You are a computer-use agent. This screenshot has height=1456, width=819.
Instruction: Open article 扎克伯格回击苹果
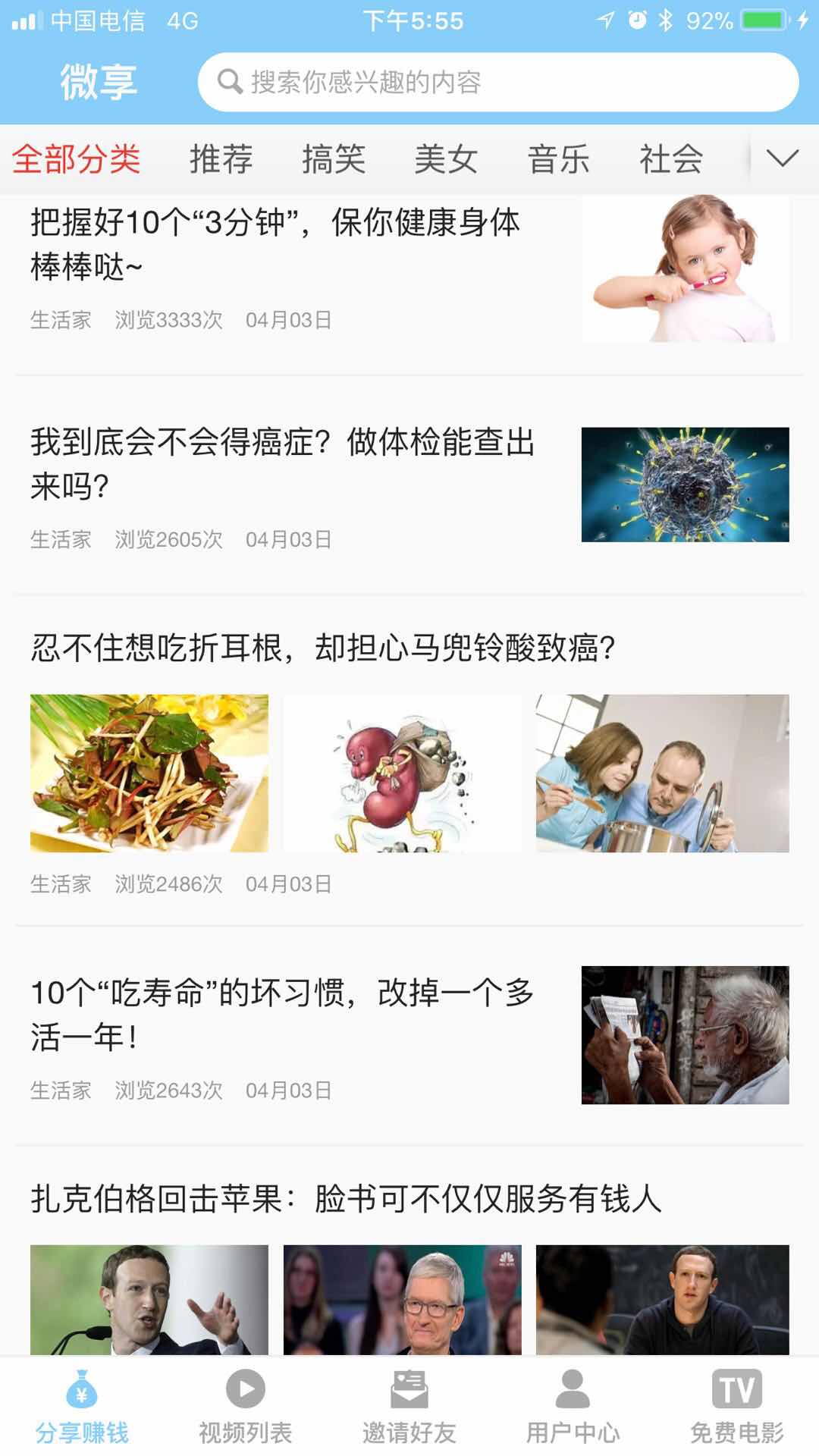click(x=346, y=1199)
